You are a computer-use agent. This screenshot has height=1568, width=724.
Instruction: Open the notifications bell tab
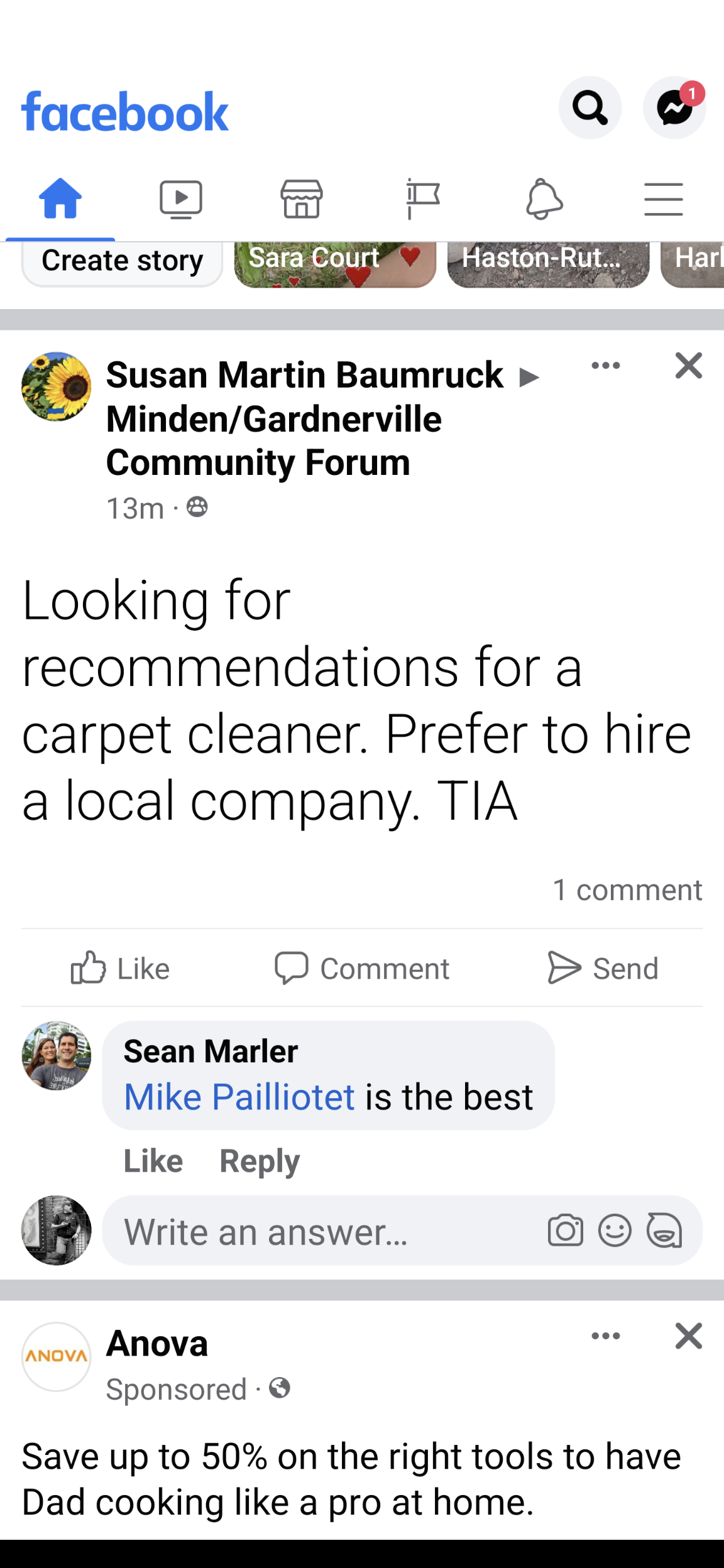(544, 200)
